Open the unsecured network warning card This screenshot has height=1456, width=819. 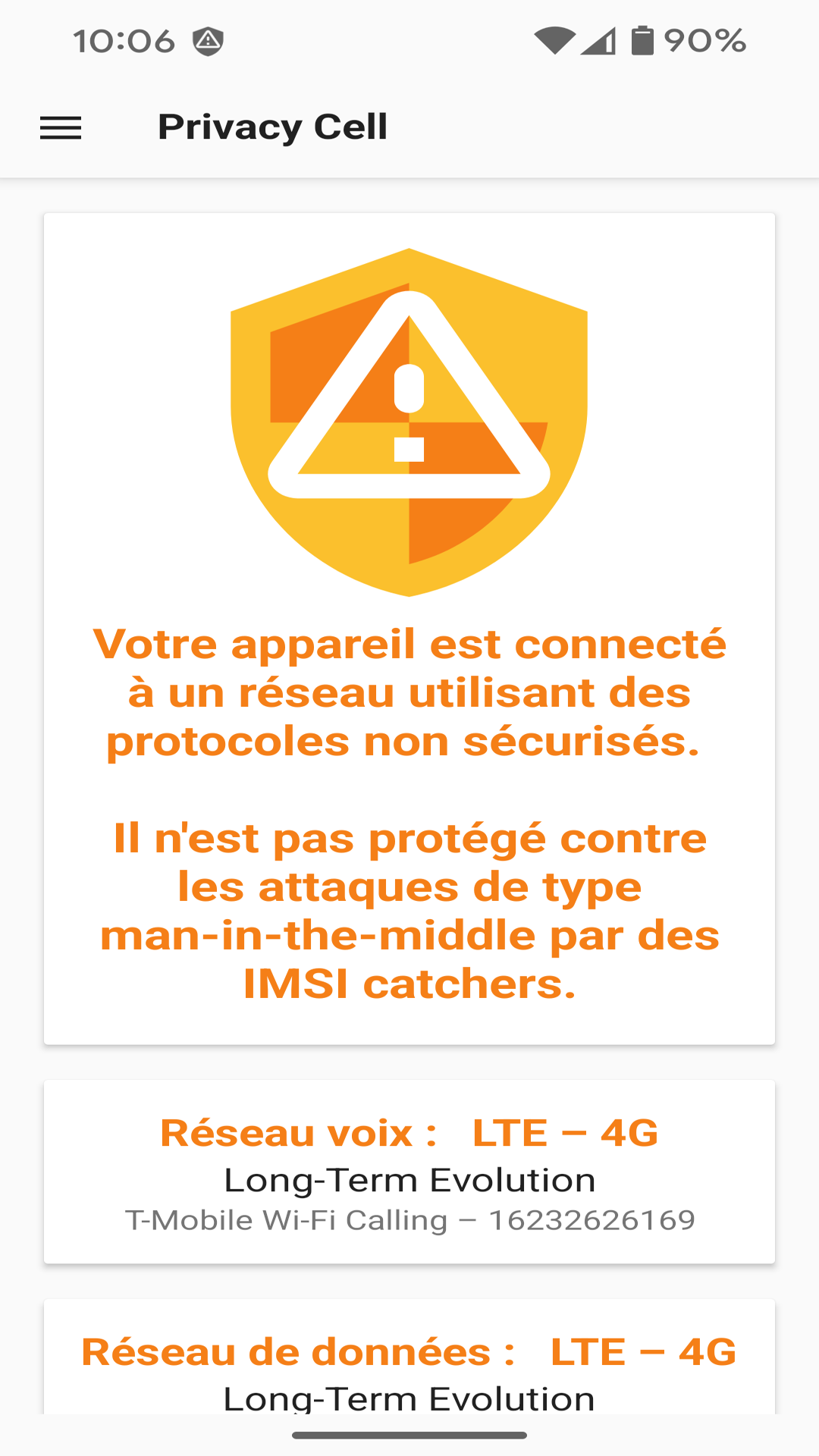click(x=409, y=629)
